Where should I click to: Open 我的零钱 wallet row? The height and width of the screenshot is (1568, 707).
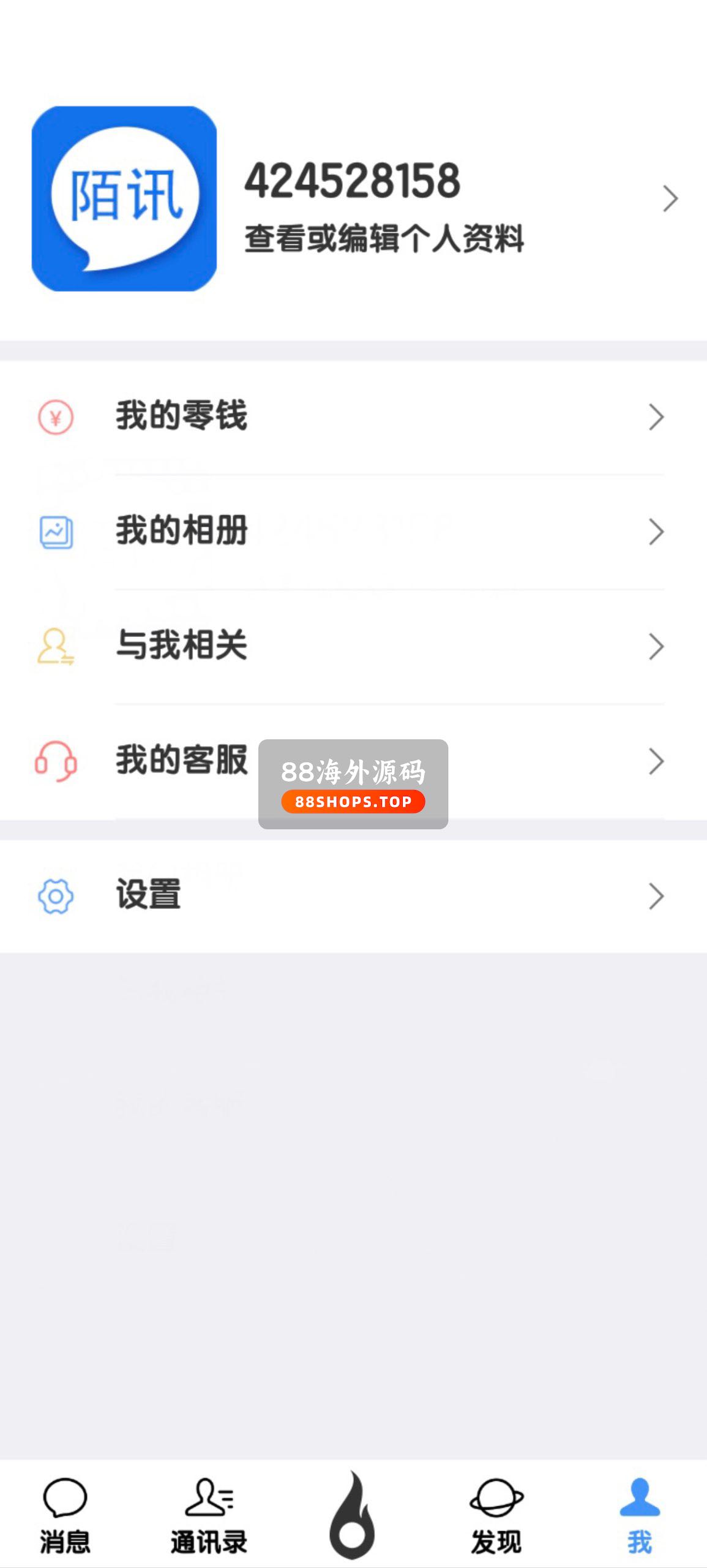pyautogui.click(x=353, y=417)
